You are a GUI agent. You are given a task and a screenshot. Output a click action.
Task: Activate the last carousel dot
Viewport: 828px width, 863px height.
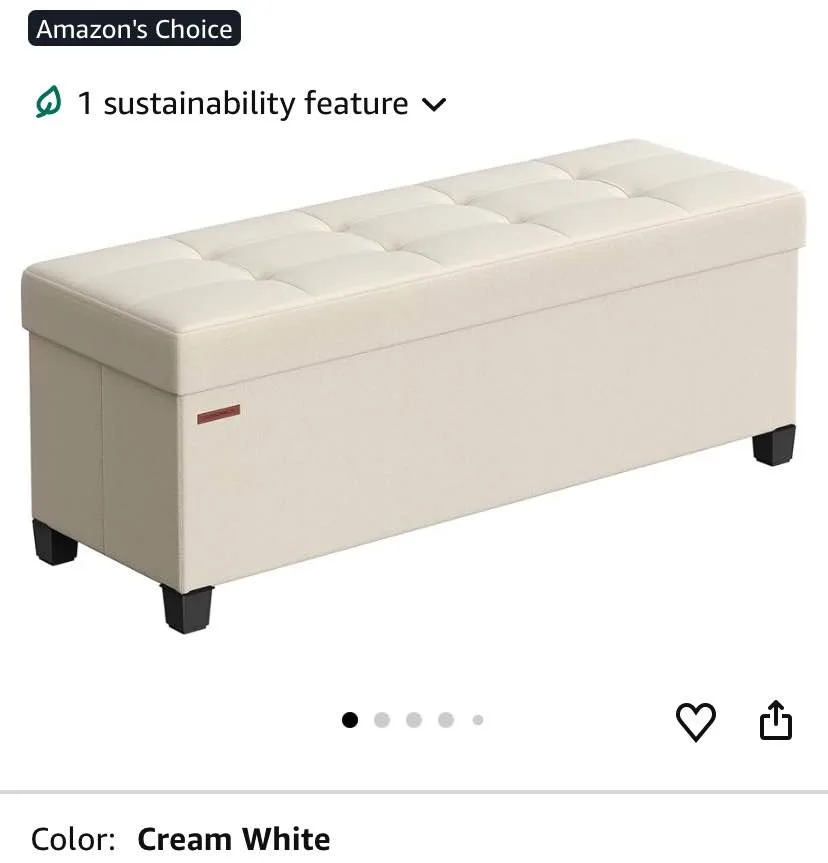pos(477,719)
